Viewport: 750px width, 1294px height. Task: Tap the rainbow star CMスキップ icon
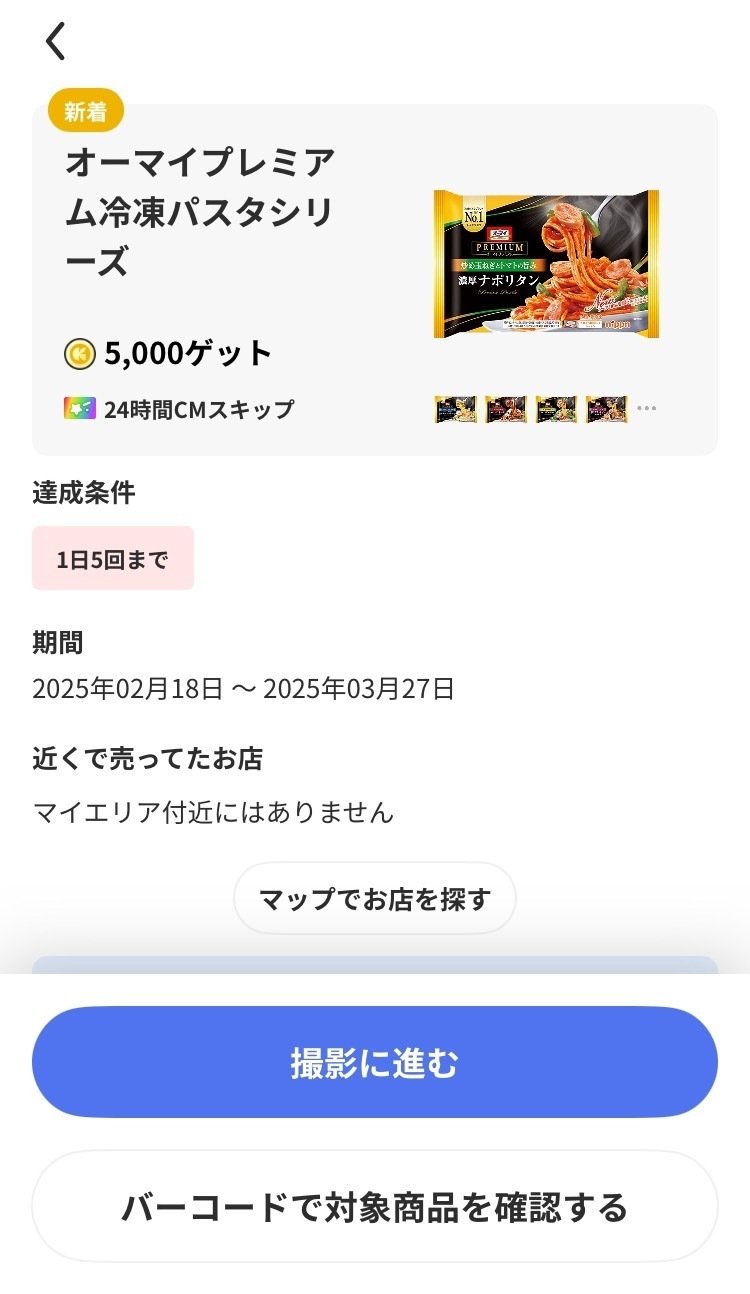coord(76,408)
